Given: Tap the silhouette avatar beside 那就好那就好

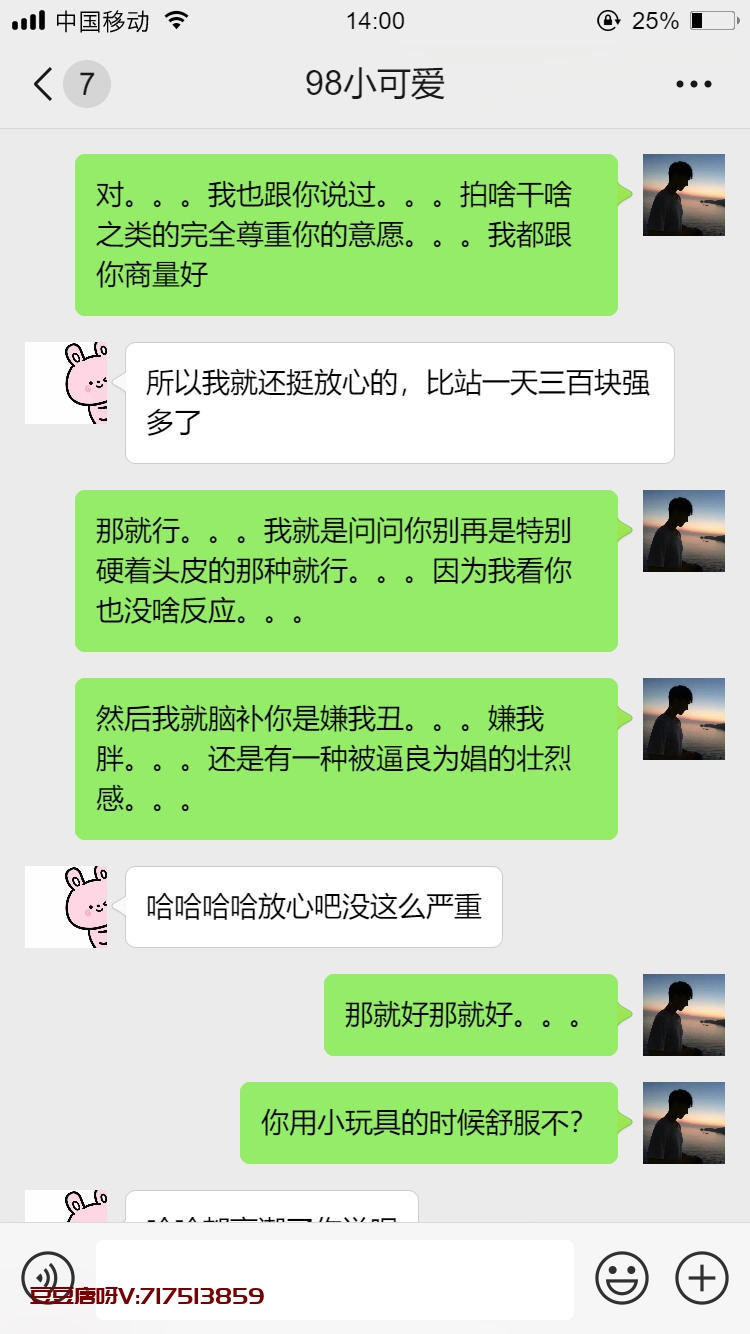Looking at the screenshot, I should 684,1015.
